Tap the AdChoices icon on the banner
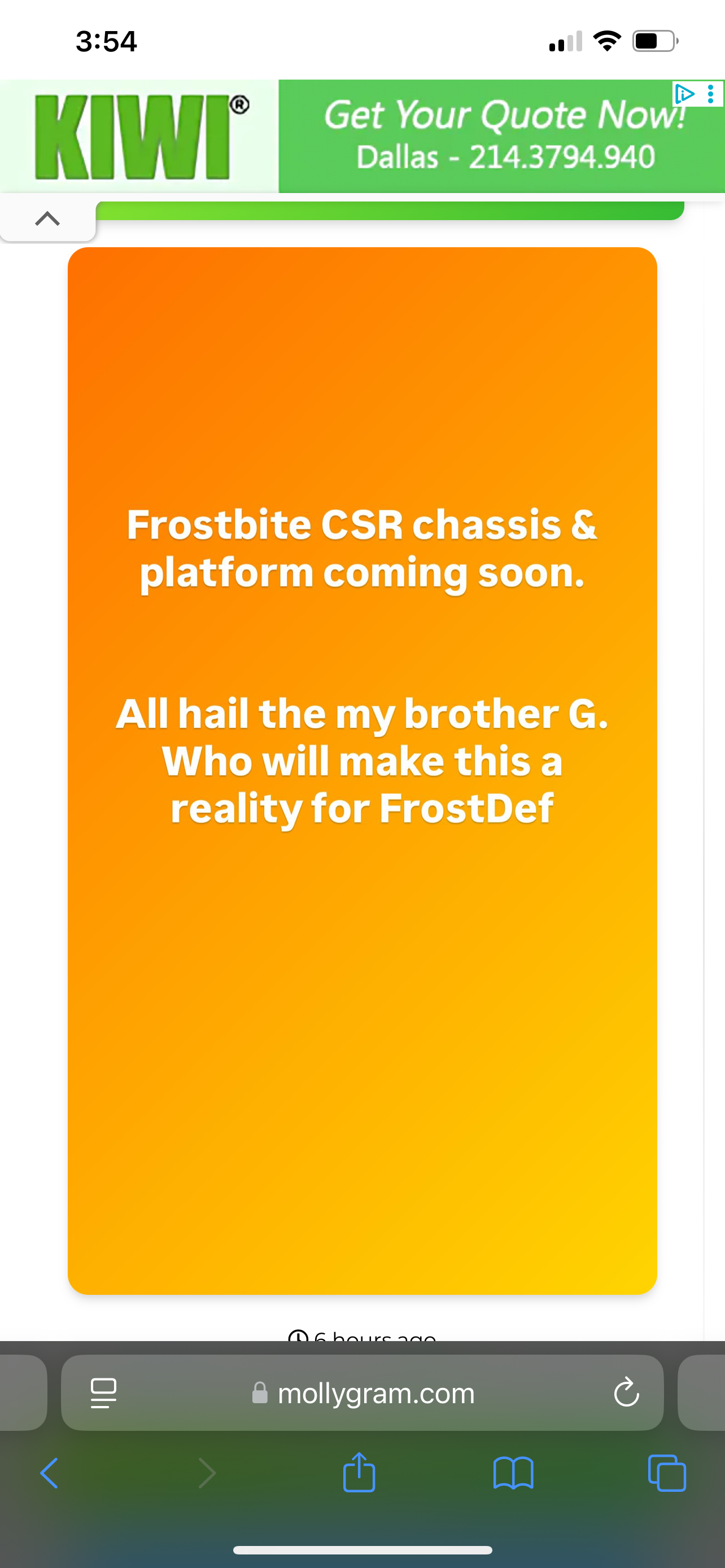The width and height of the screenshot is (725, 1568). pos(684,94)
